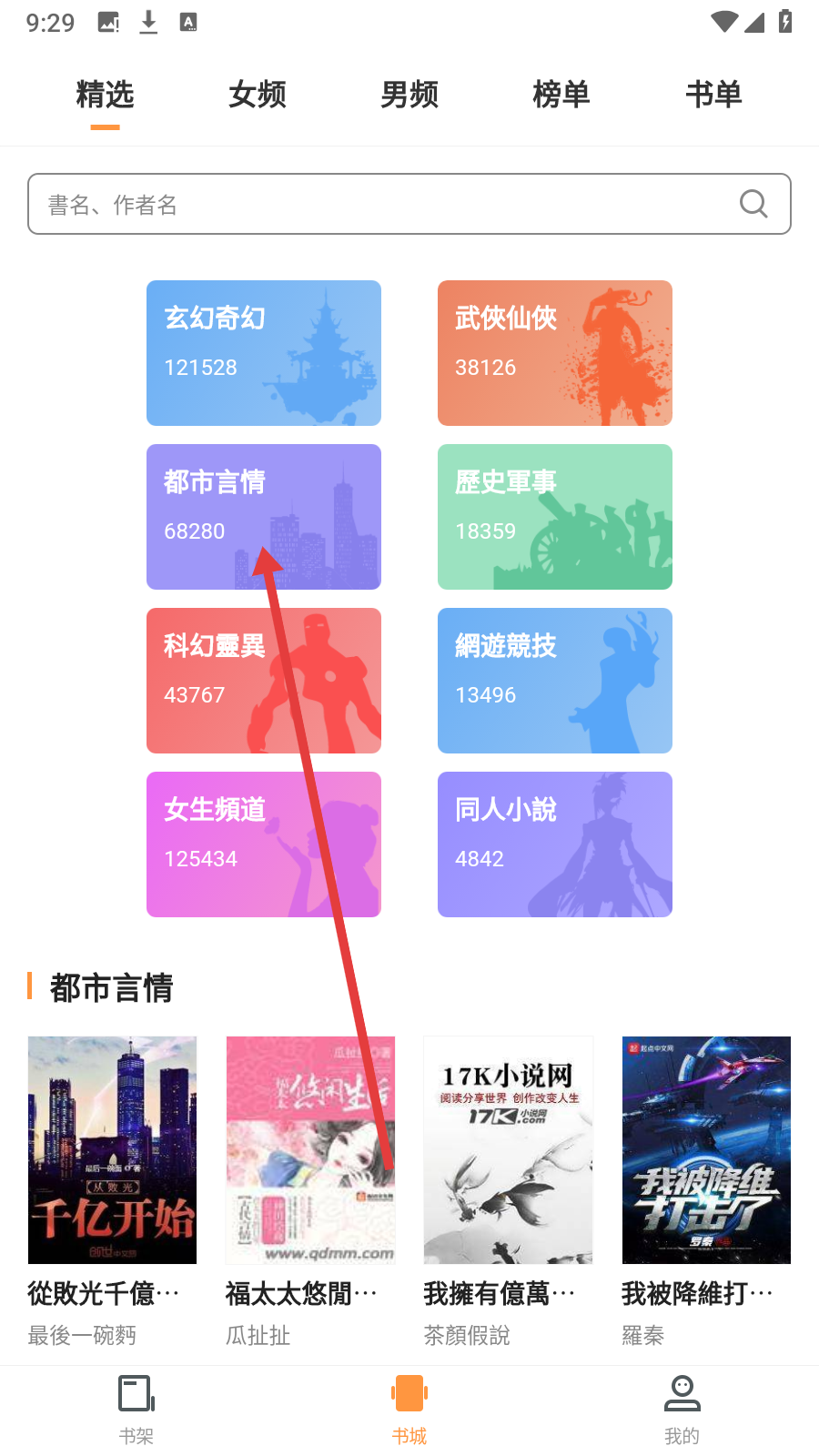The height and width of the screenshot is (1456, 819).
Task: Select the 精选 tab
Action: [106, 95]
